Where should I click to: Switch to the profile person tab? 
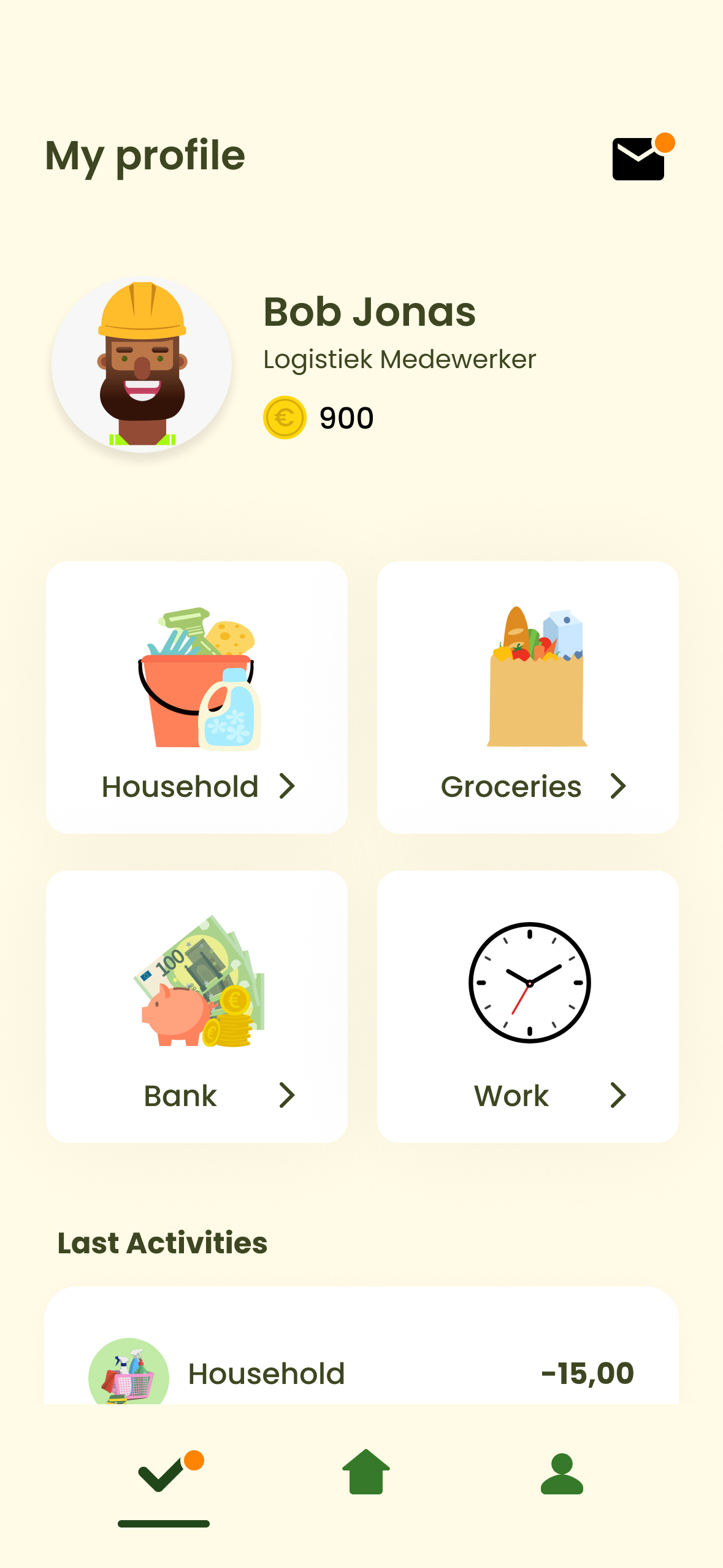562,1474
